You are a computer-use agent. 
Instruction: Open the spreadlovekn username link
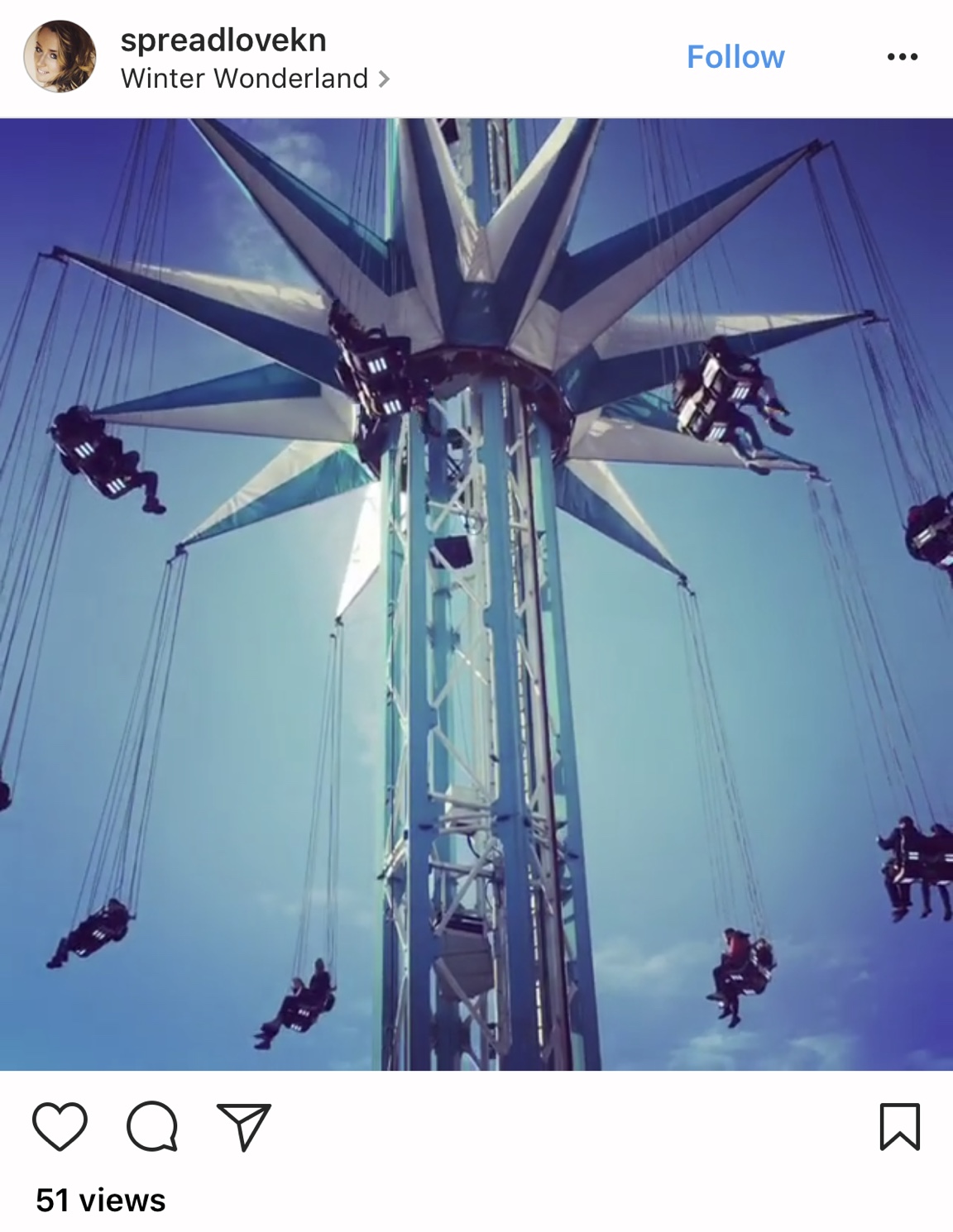(223, 40)
